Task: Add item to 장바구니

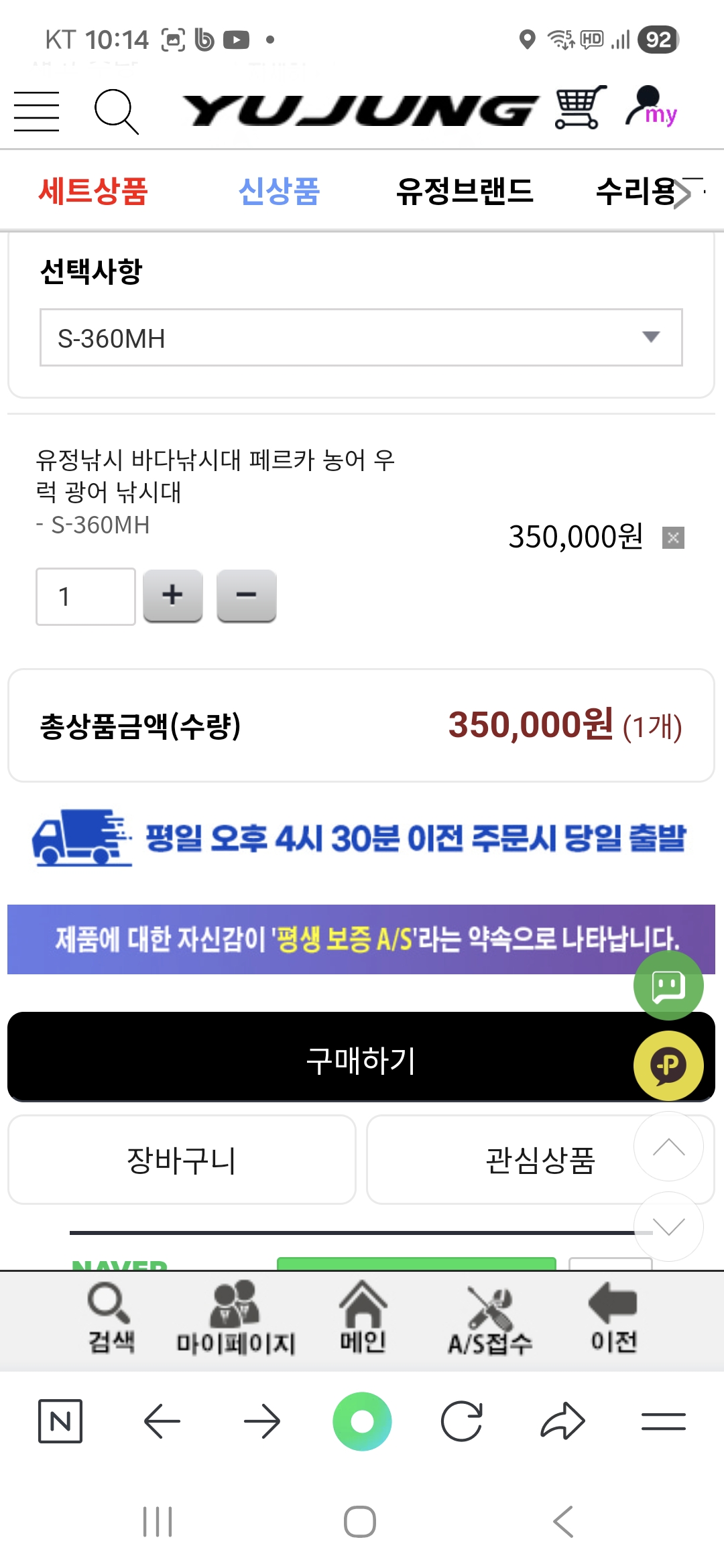Action: pyautogui.click(x=182, y=1160)
